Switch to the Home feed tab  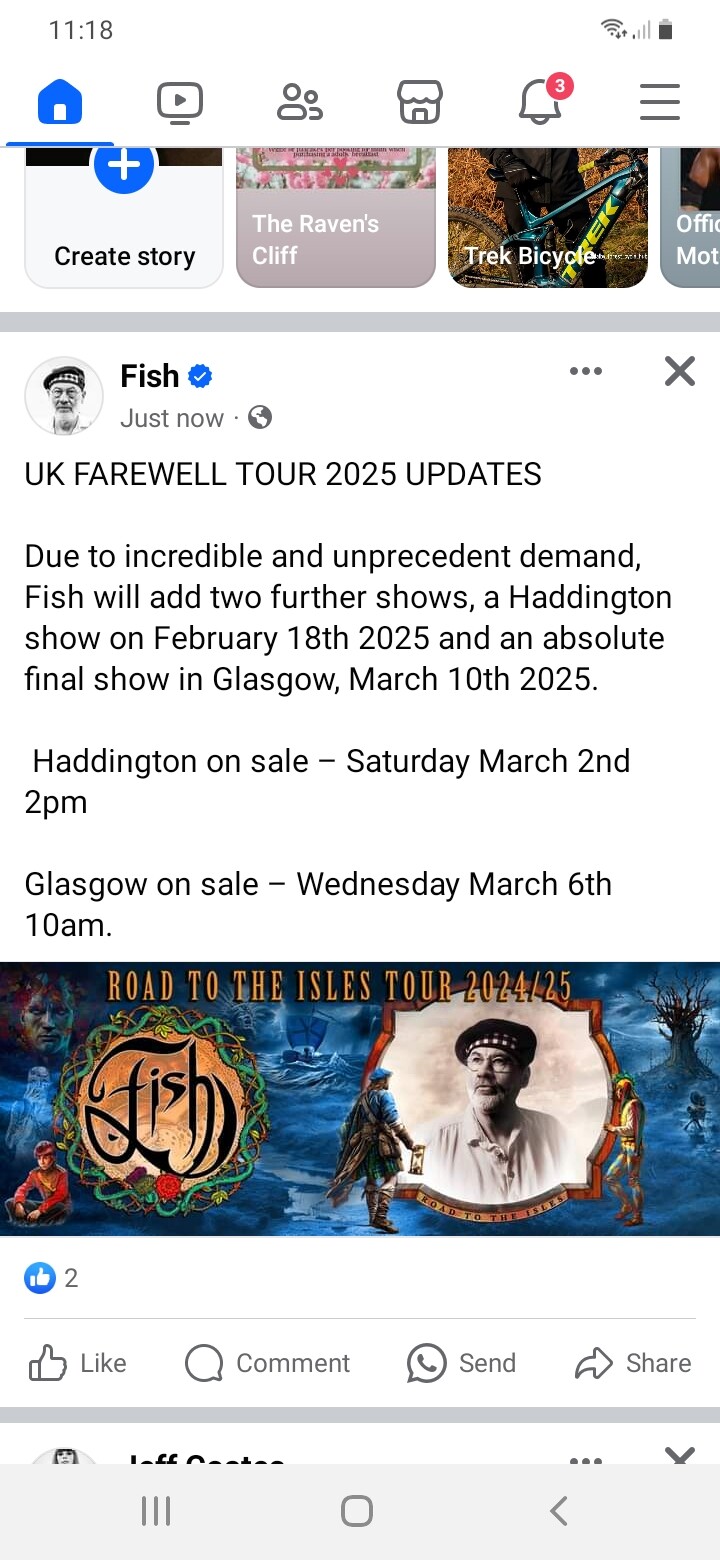[60, 102]
